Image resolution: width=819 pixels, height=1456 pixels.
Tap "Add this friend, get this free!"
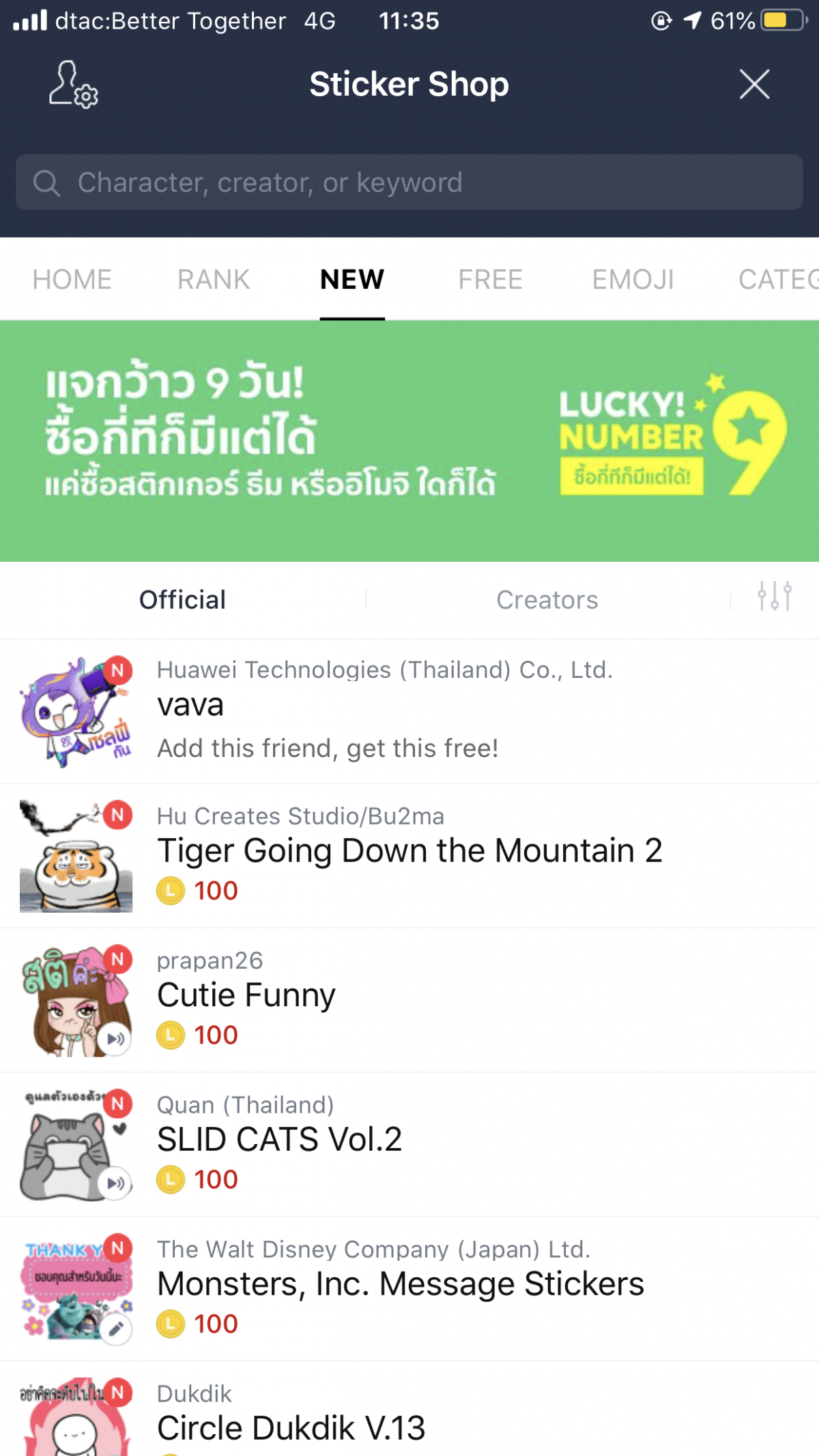click(x=328, y=748)
